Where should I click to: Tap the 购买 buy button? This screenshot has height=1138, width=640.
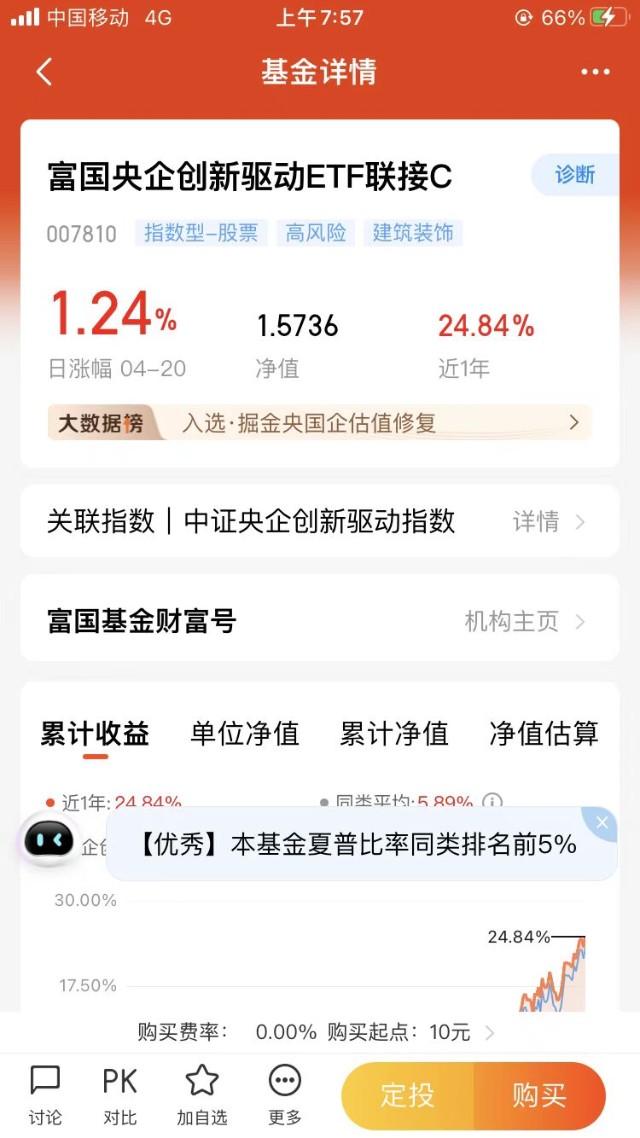coord(539,1095)
